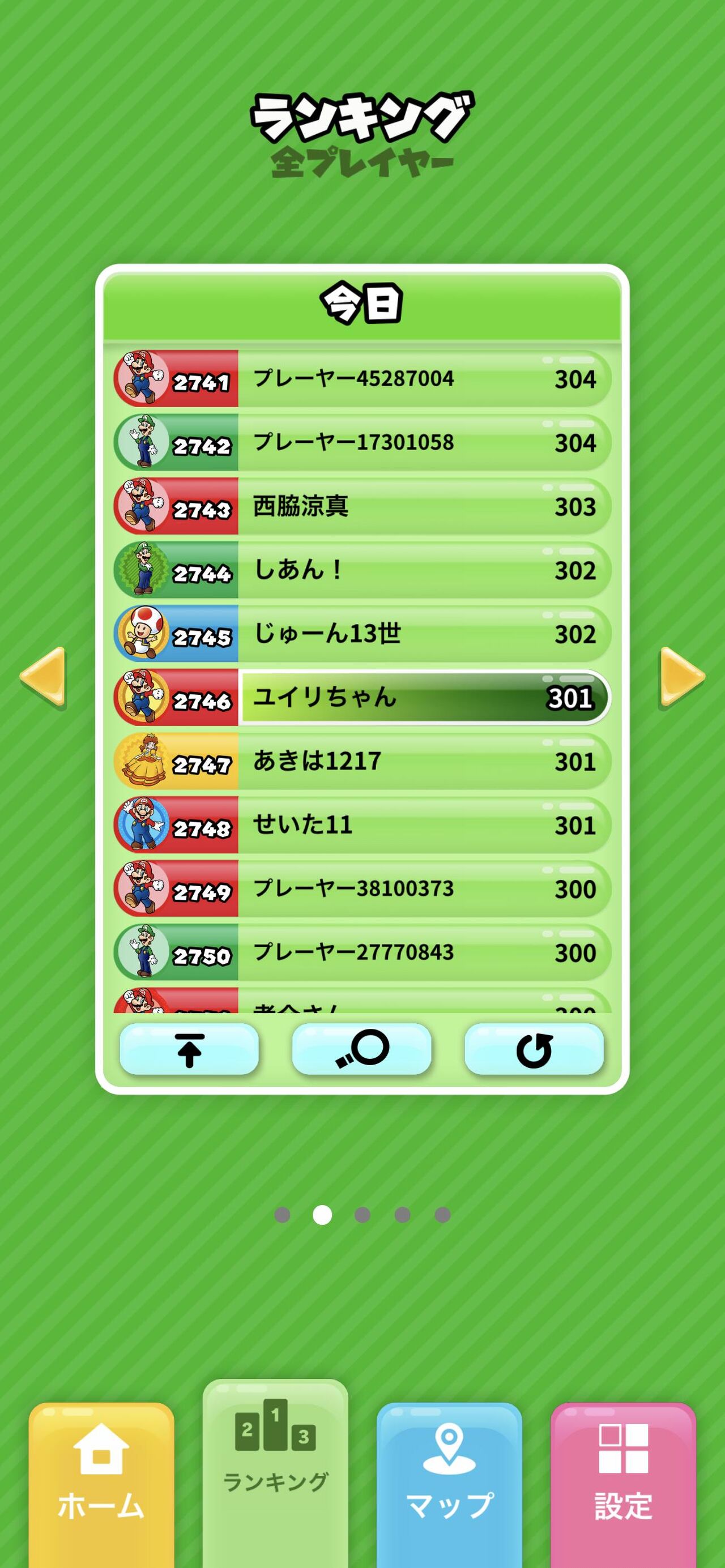Jump to top of ranking list
The height and width of the screenshot is (1568, 725).
tap(189, 1049)
